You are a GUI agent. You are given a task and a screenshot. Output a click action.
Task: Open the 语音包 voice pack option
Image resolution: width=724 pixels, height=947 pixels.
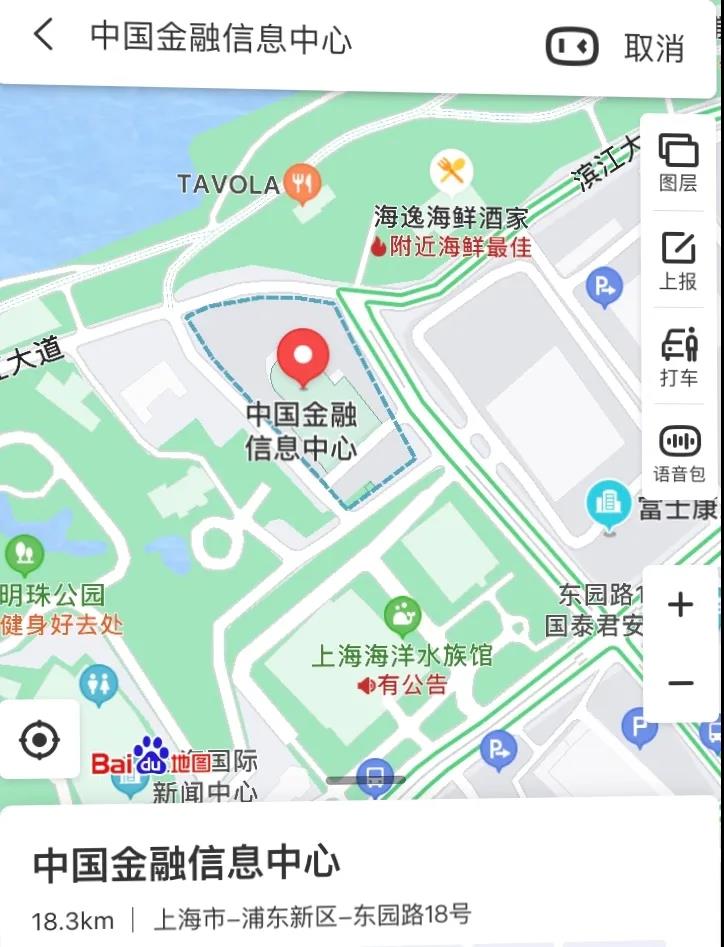tap(678, 453)
